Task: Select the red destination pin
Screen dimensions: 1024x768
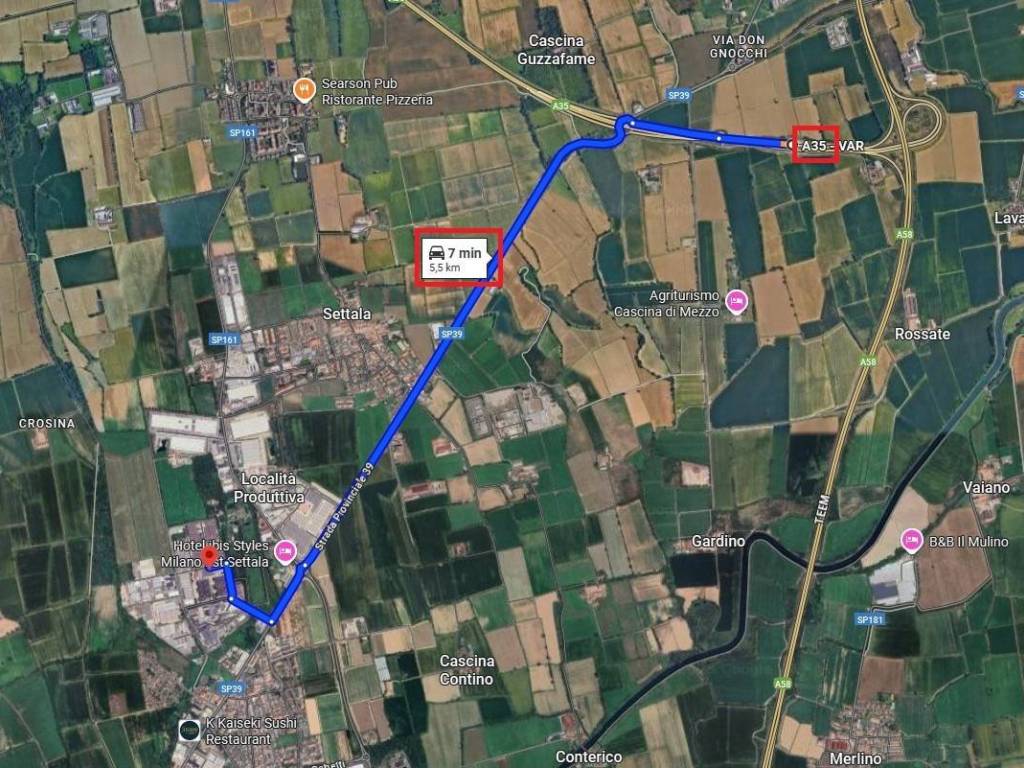Action: coord(209,557)
